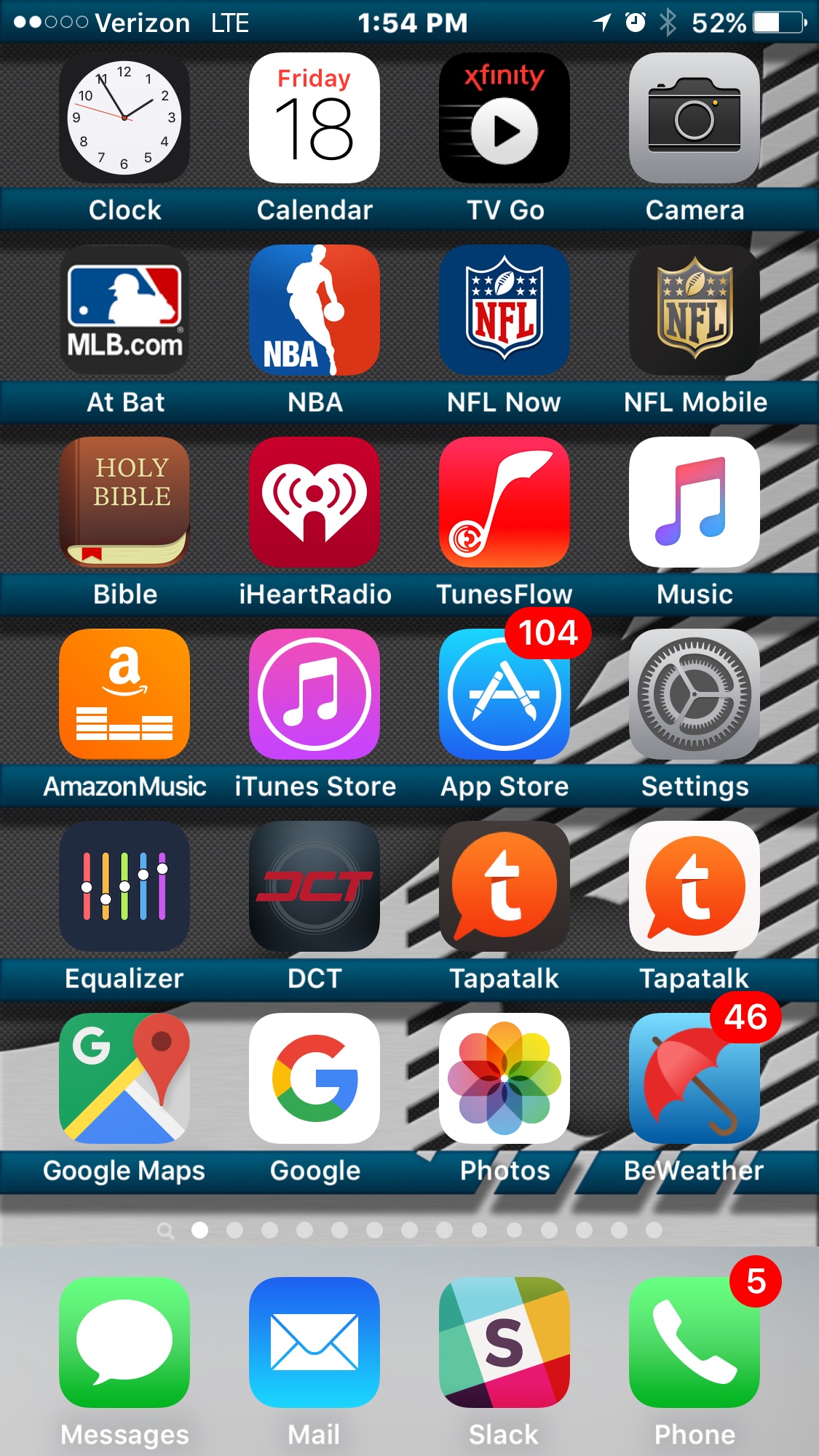
Task: Launch iHeartRadio
Action: click(x=314, y=502)
